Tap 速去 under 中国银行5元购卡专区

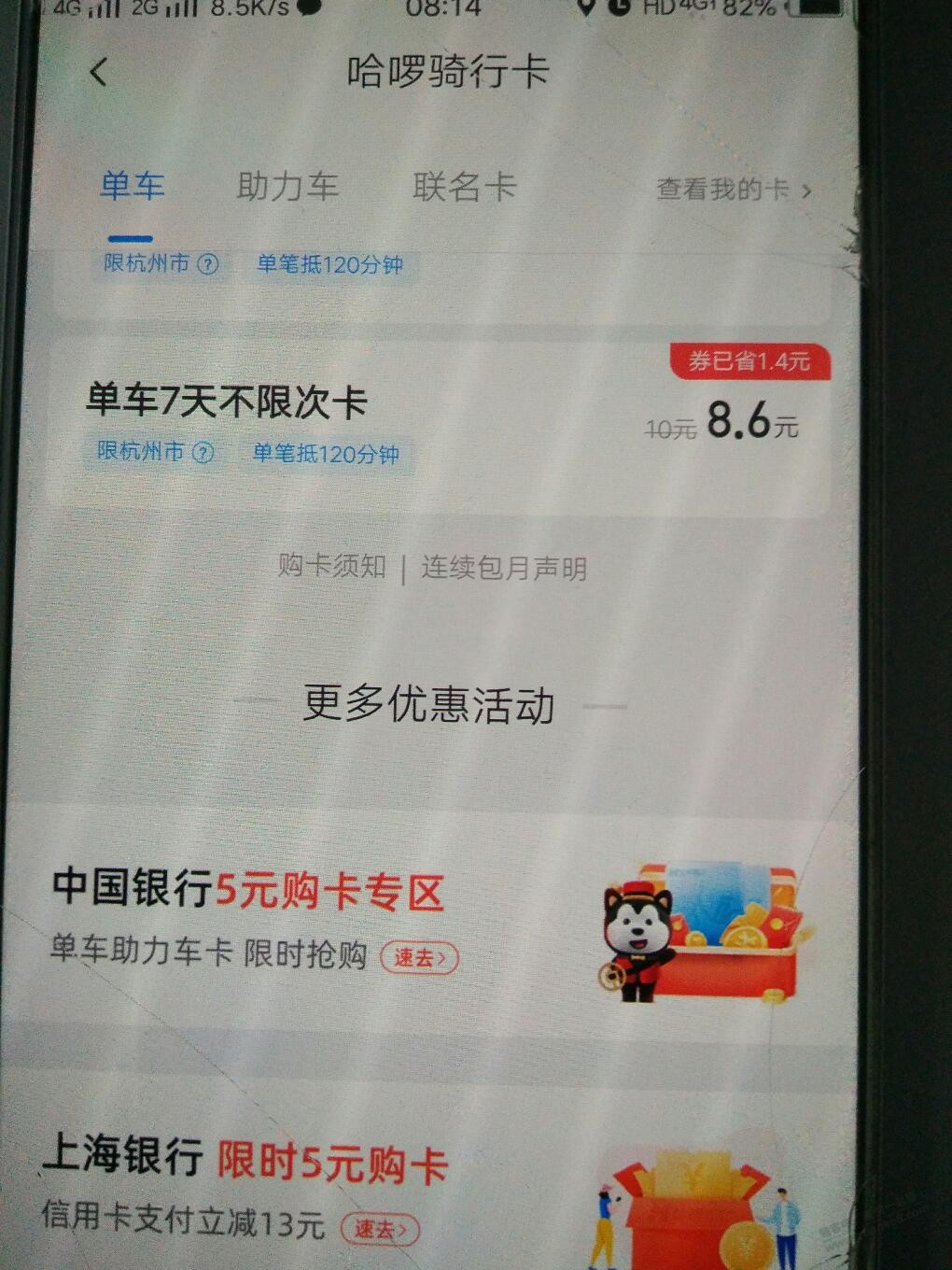[x=419, y=957]
